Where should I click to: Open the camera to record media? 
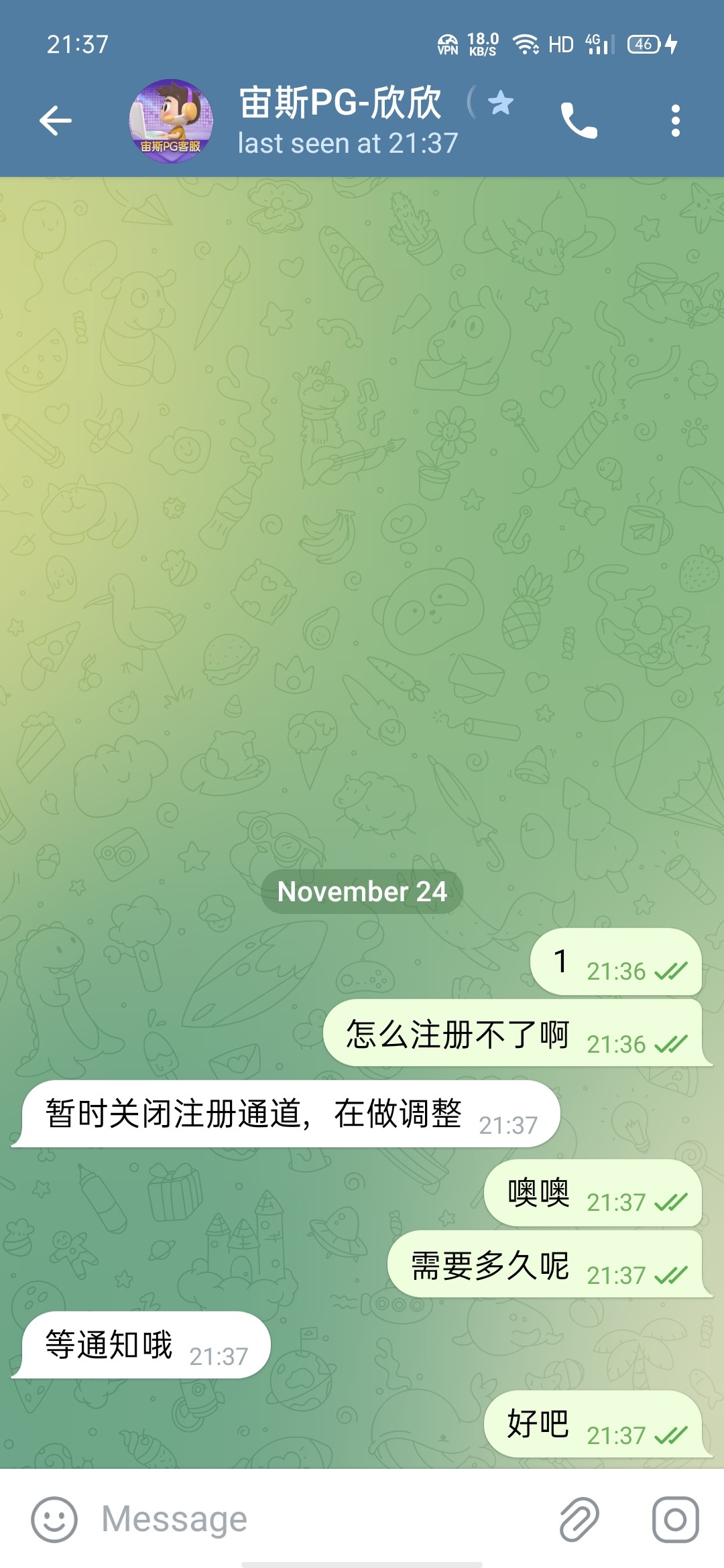click(675, 1519)
